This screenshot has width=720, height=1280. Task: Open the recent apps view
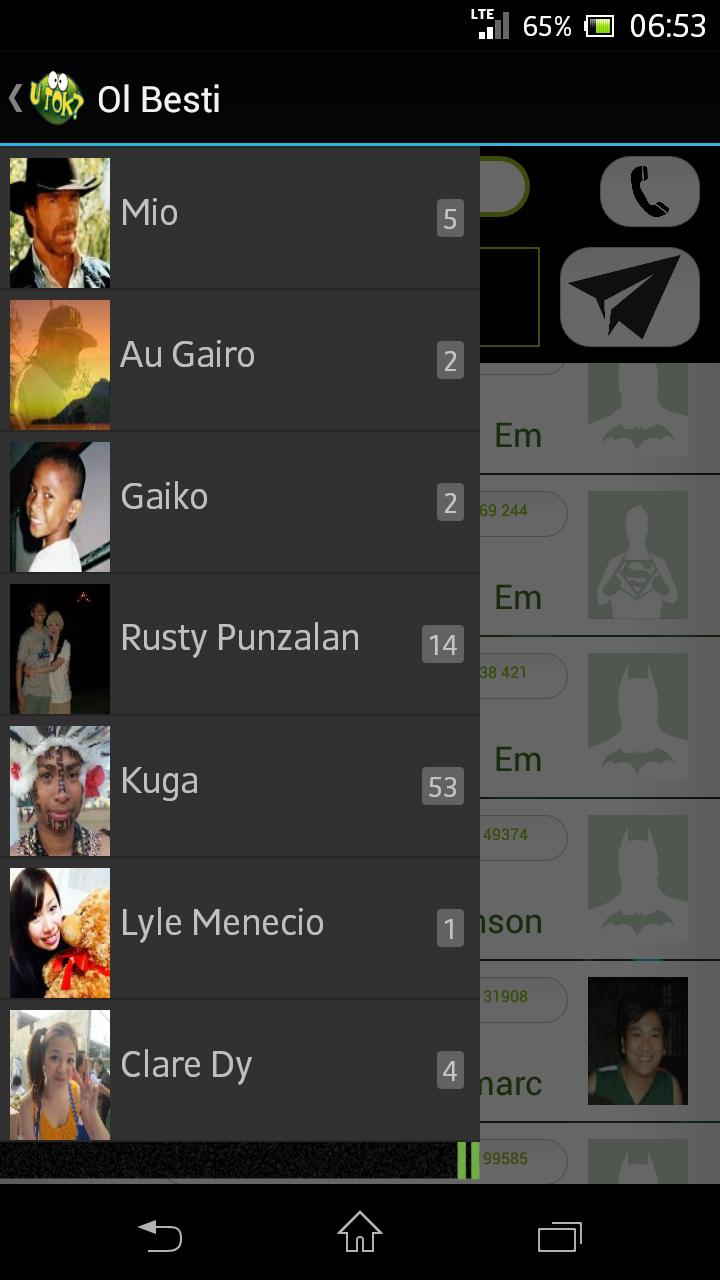[x=559, y=1236]
